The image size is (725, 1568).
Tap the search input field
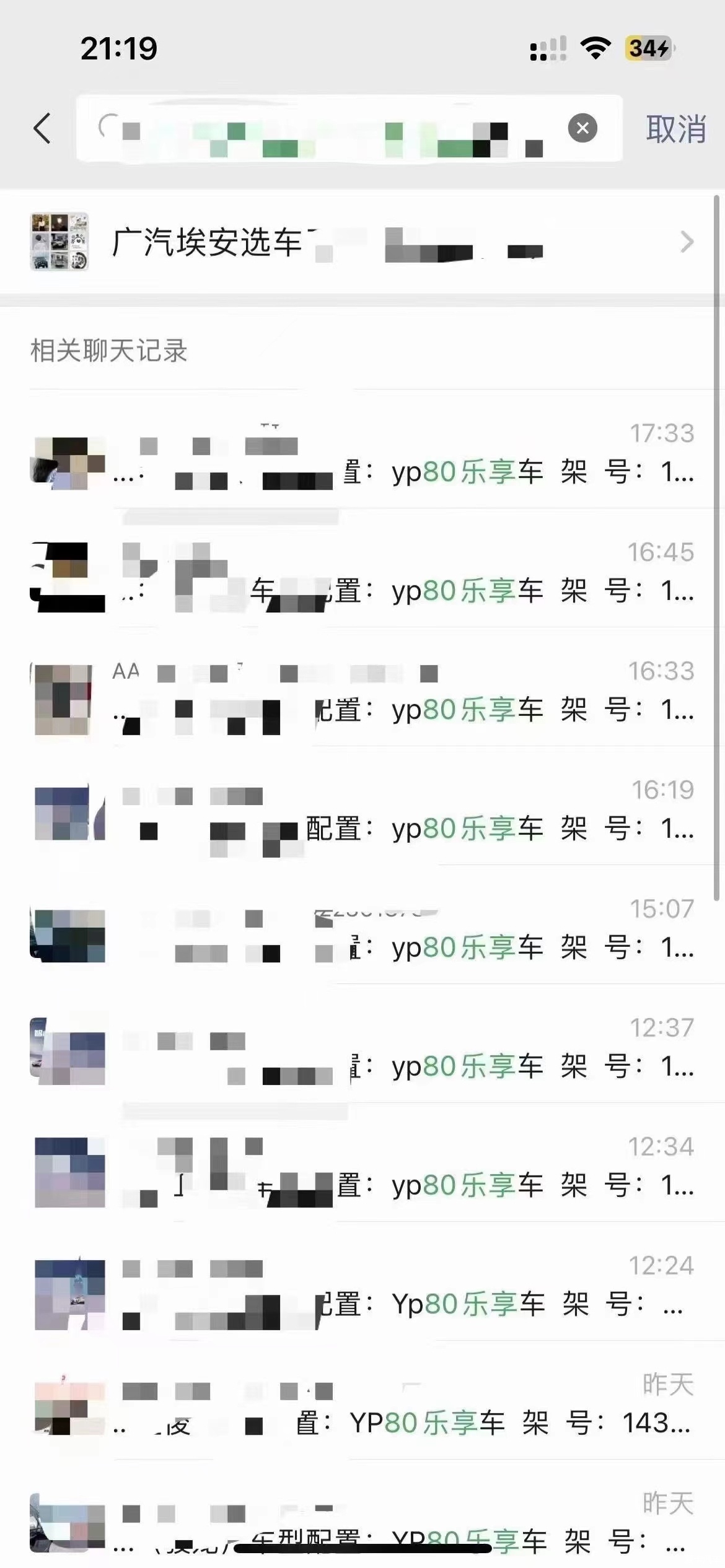pos(335,129)
